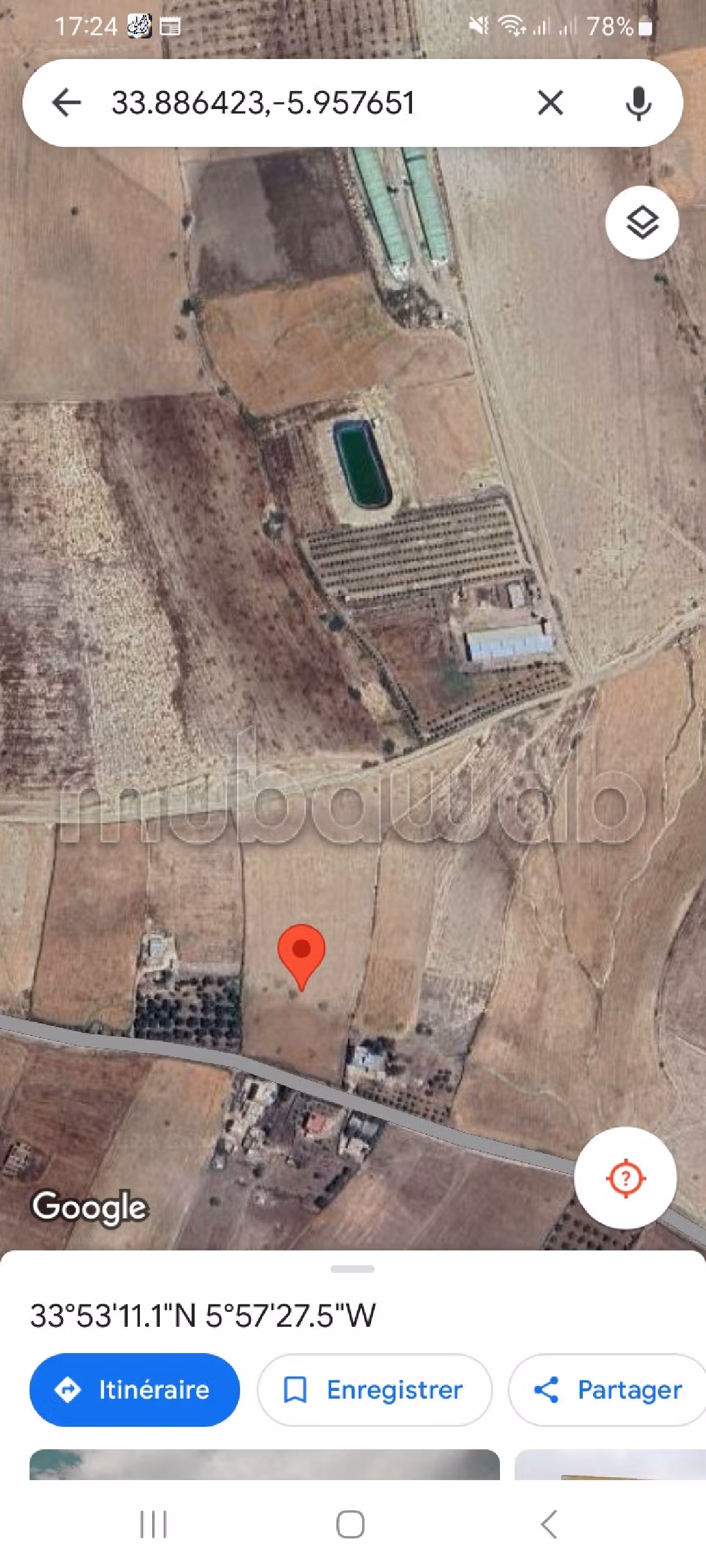Go to the home screen

(x=350, y=1524)
